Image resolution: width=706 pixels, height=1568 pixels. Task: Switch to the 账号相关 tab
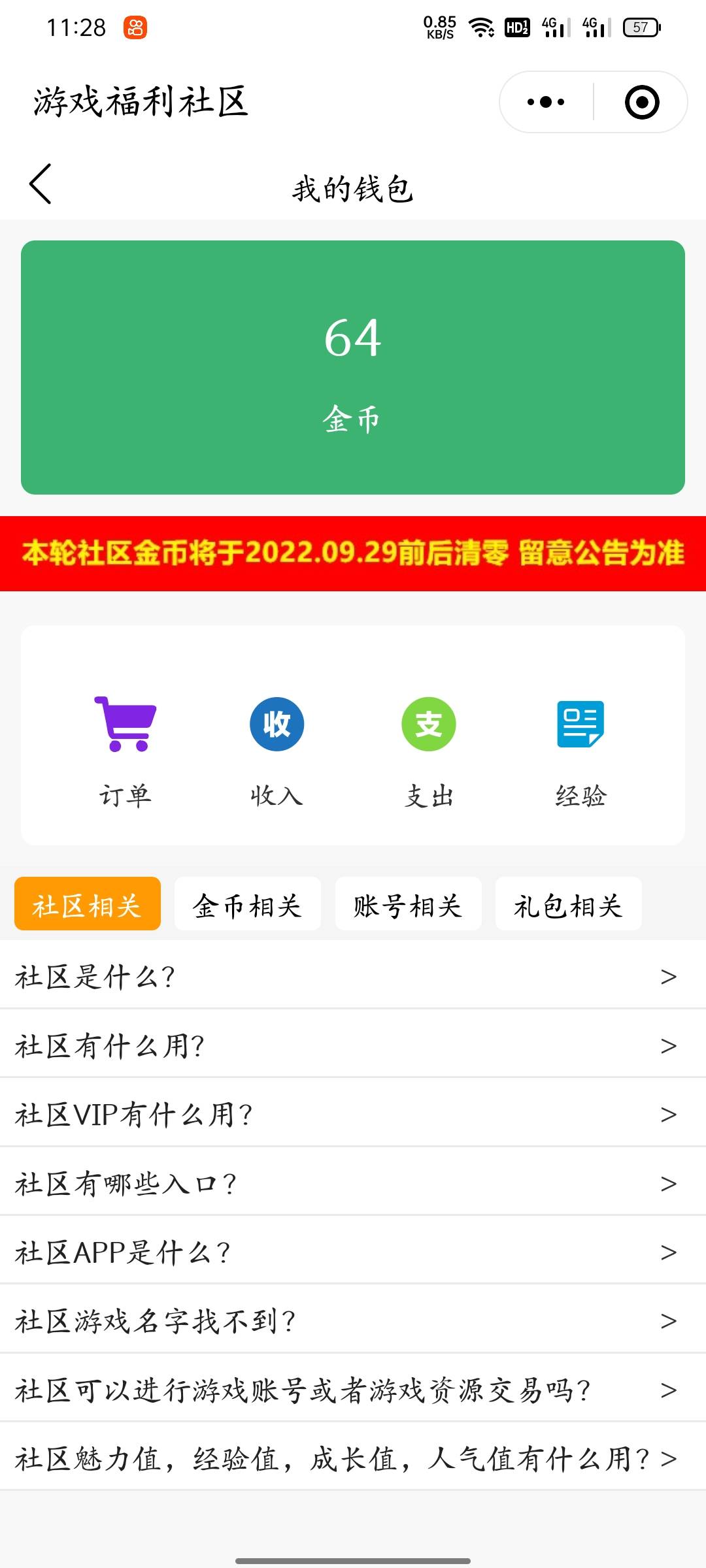click(x=408, y=904)
